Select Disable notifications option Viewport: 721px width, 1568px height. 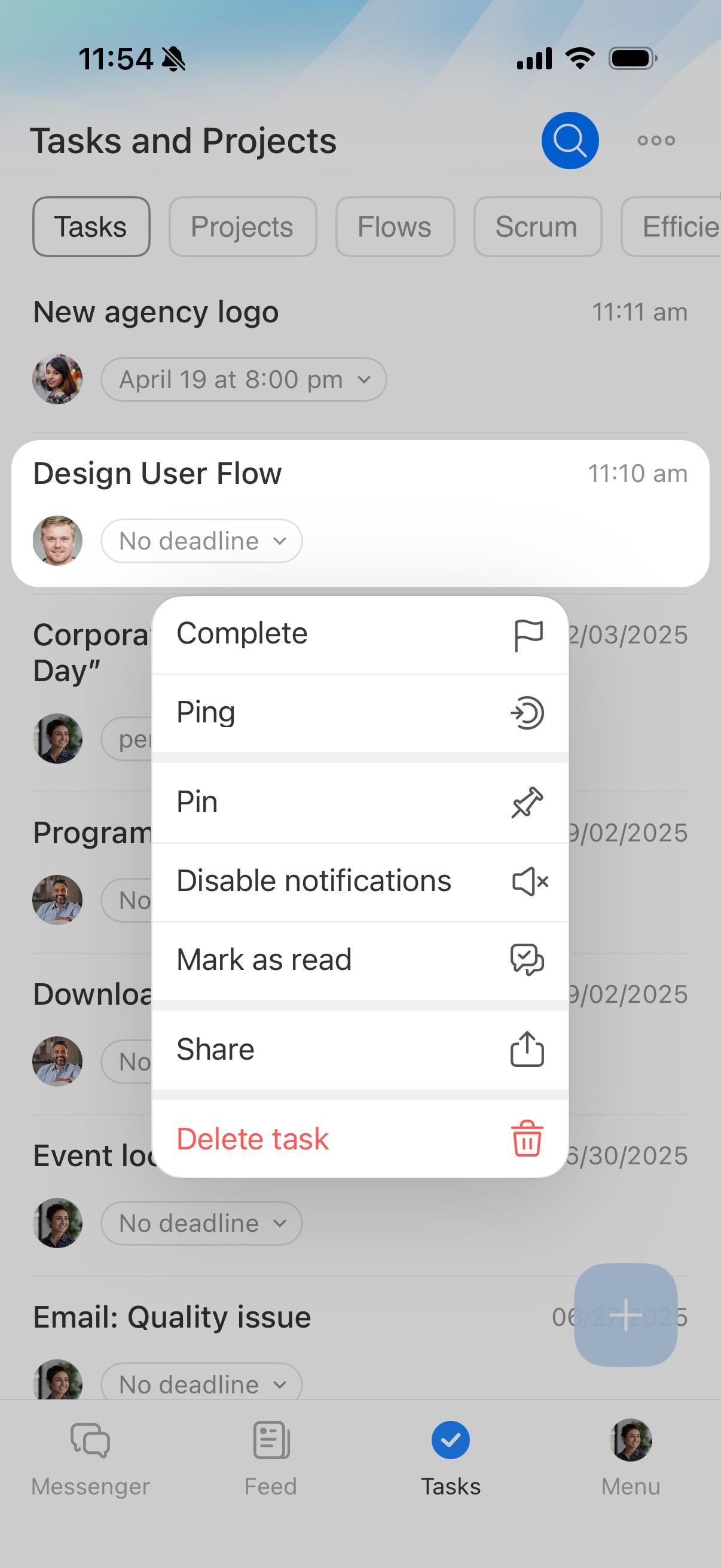pyautogui.click(x=359, y=881)
